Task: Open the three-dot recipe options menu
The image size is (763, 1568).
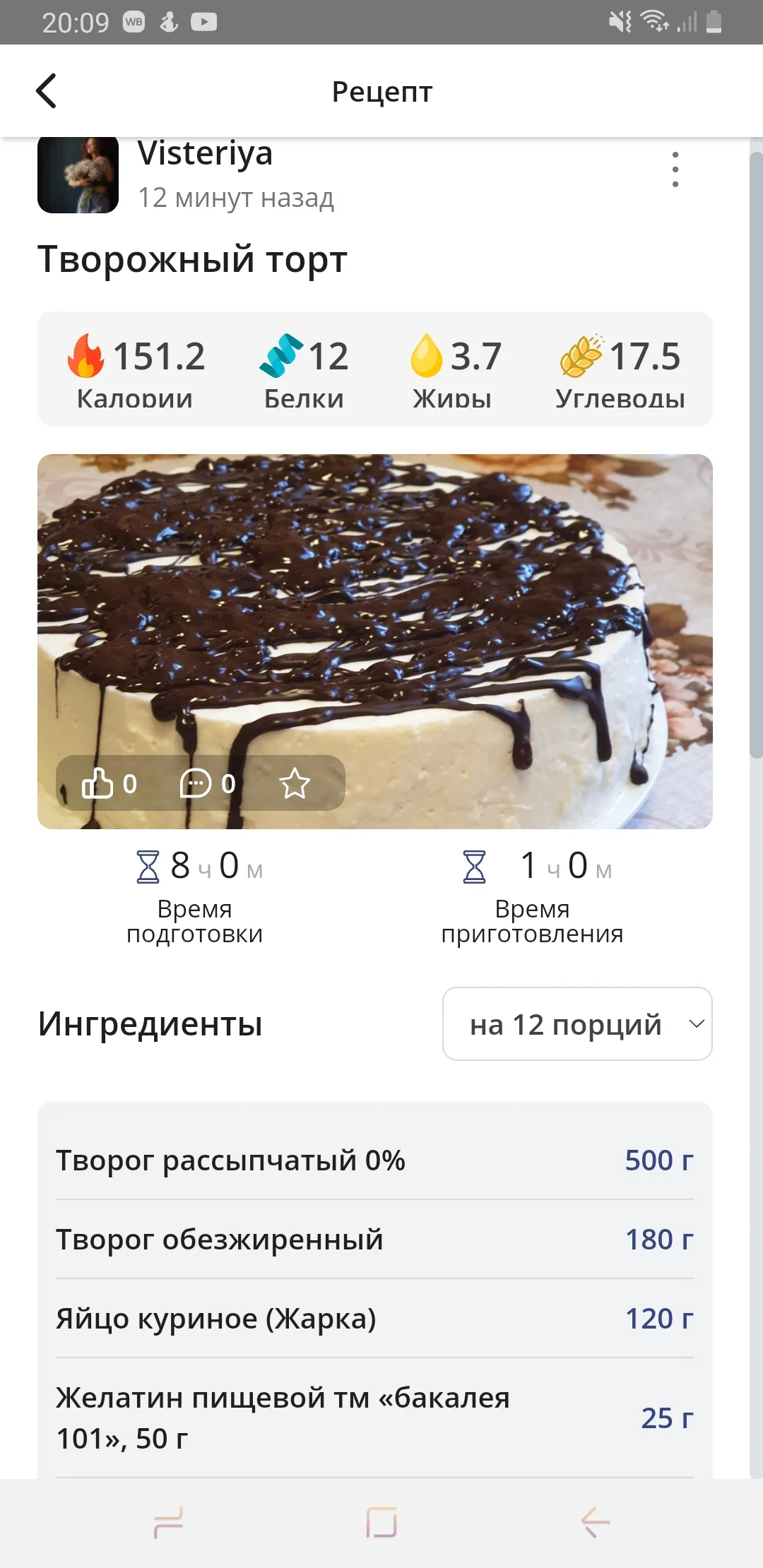Action: 675,168
